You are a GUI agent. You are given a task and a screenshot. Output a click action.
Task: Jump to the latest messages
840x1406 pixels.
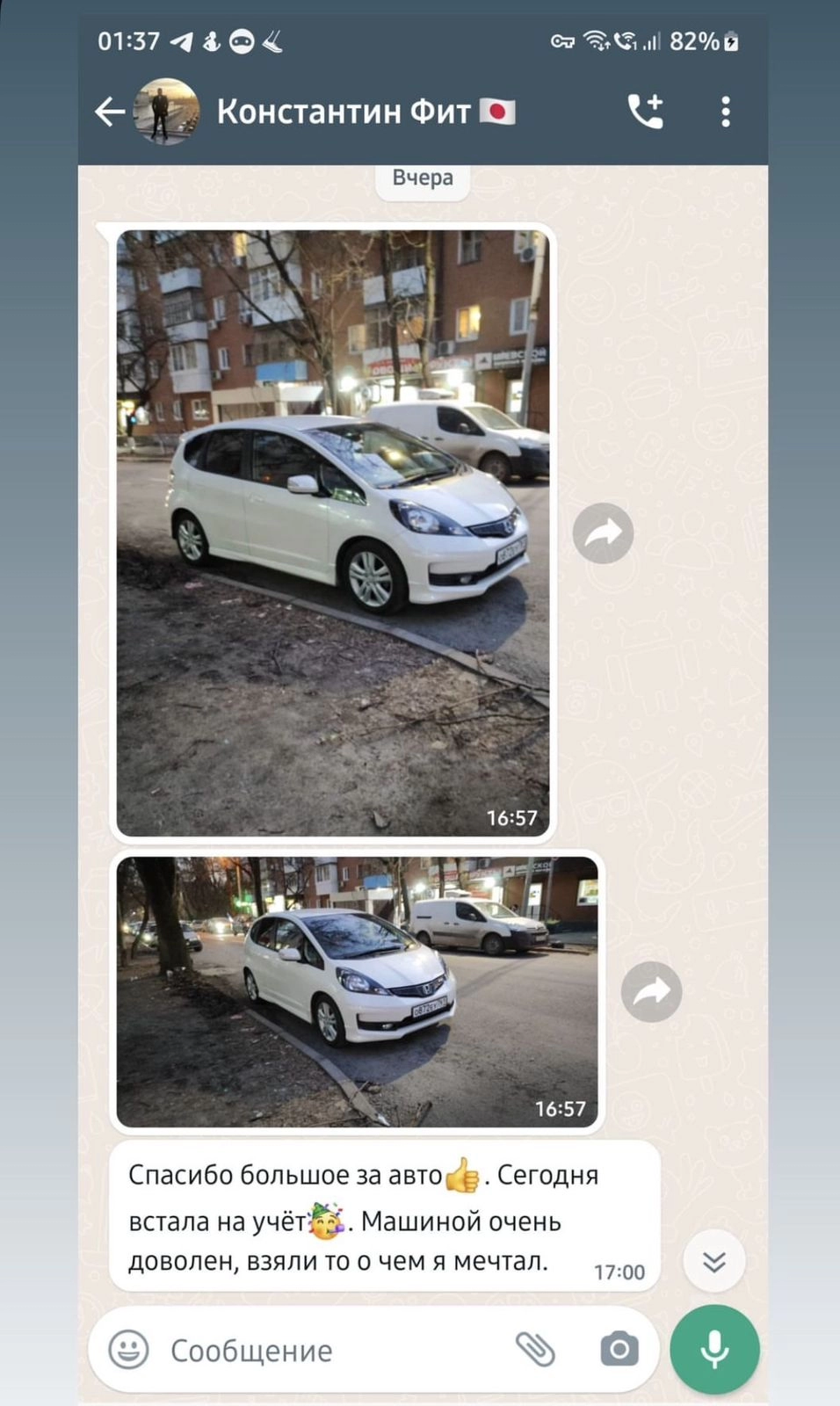coord(713,1262)
